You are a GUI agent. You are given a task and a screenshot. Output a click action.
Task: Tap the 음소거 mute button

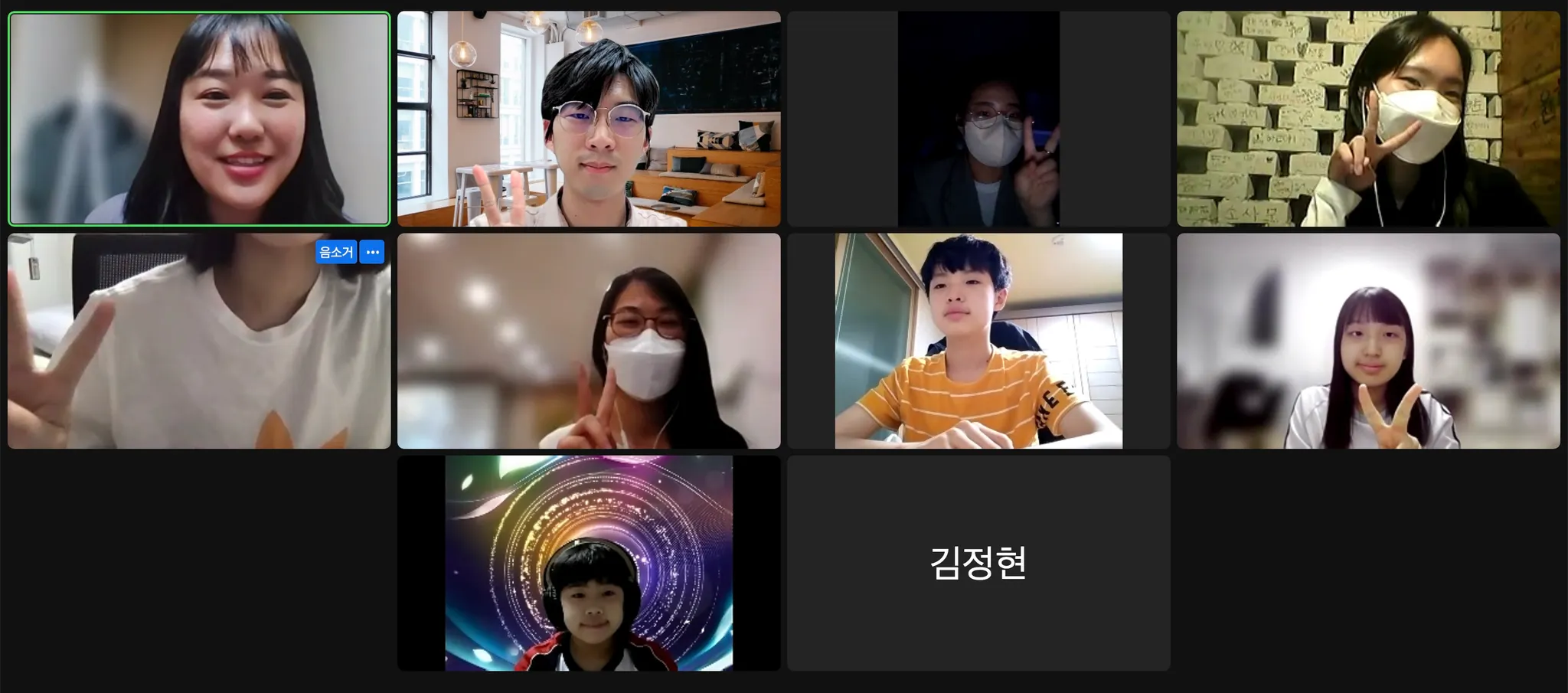tap(336, 252)
